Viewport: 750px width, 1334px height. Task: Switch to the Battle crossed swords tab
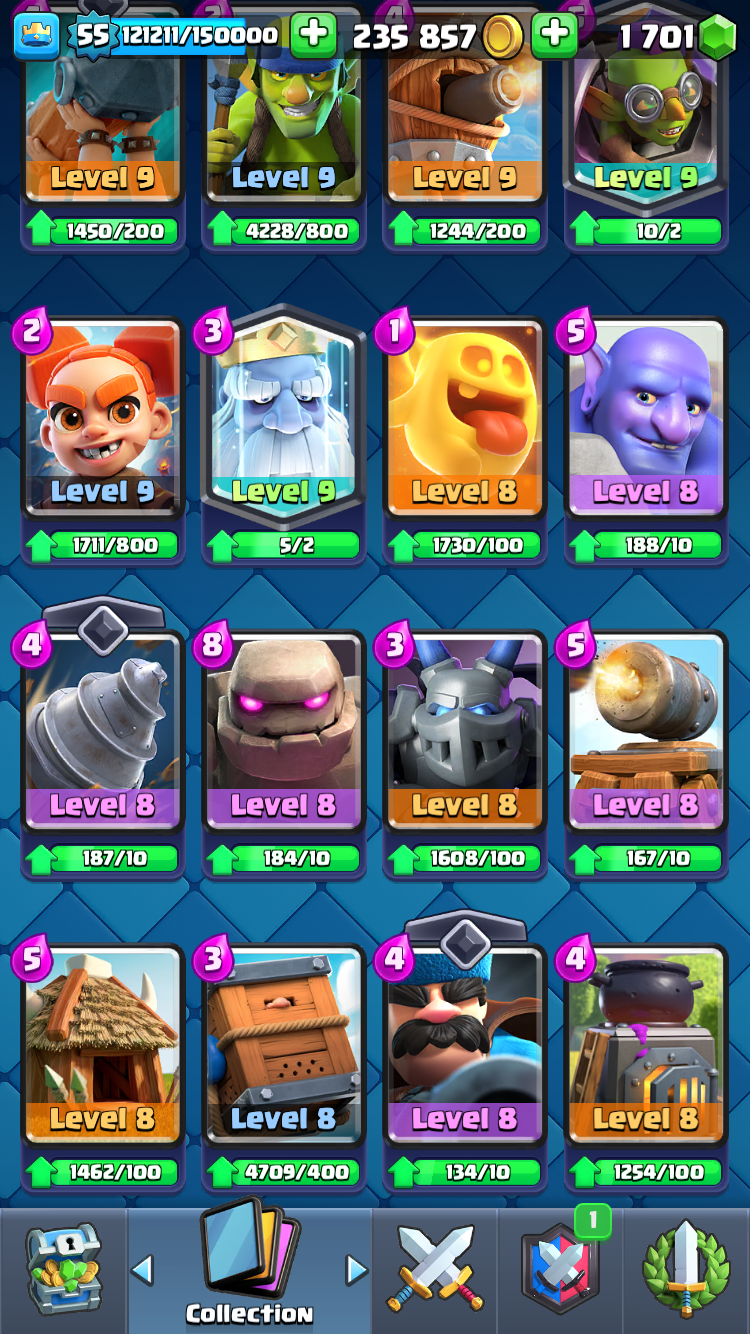[435, 1270]
